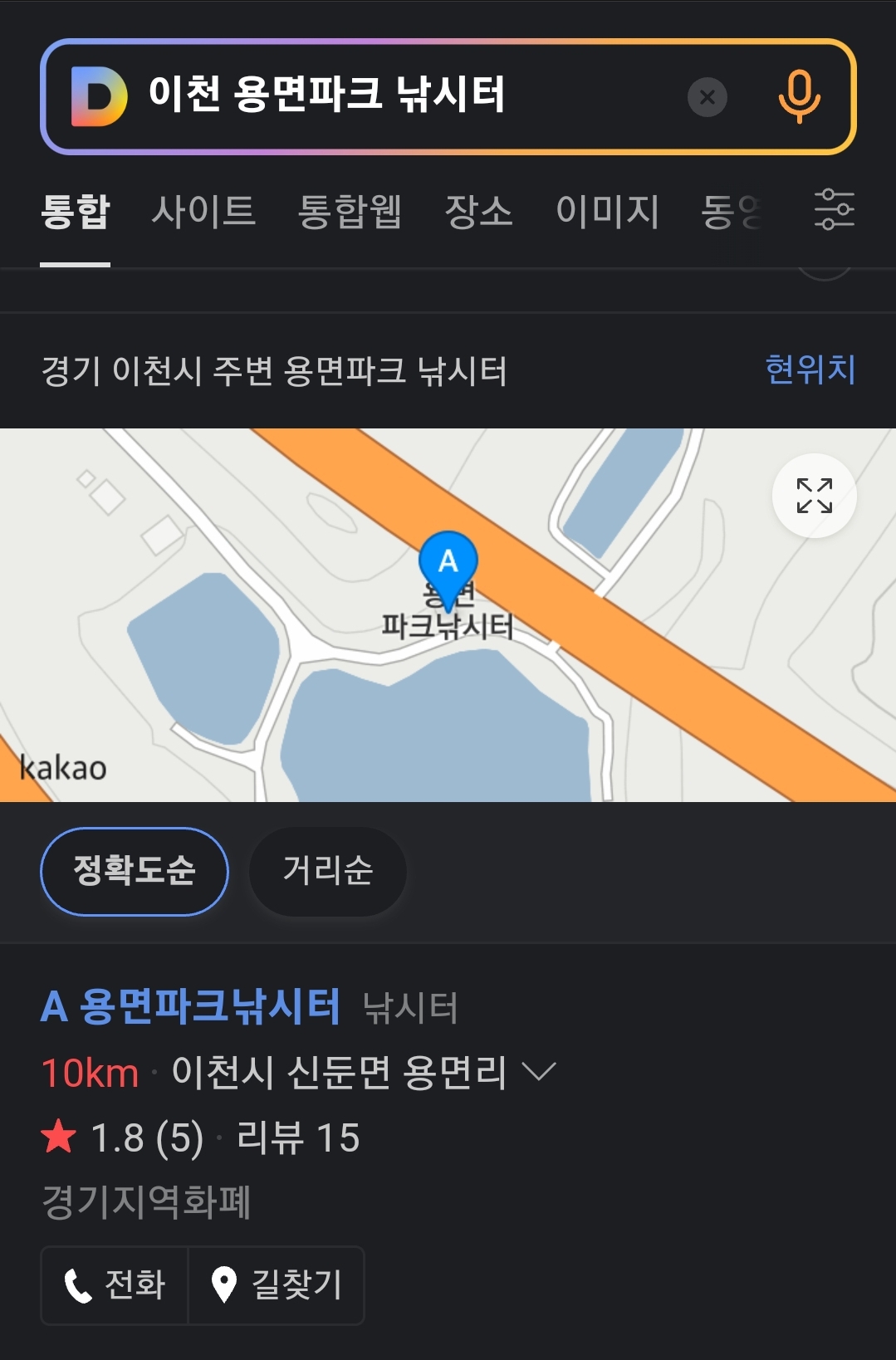Get directions with 길찾기
This screenshot has height=1360, width=896.
pos(277,1285)
